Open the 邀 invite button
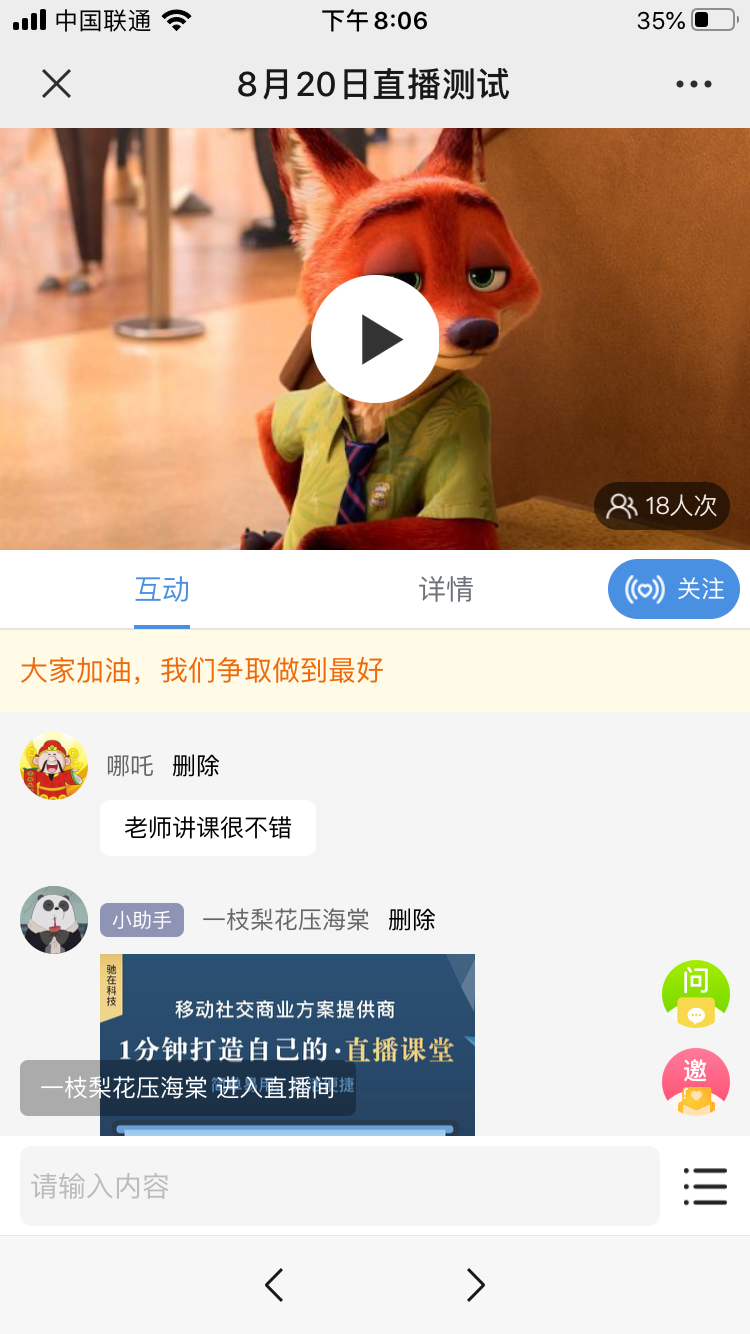 [696, 1082]
